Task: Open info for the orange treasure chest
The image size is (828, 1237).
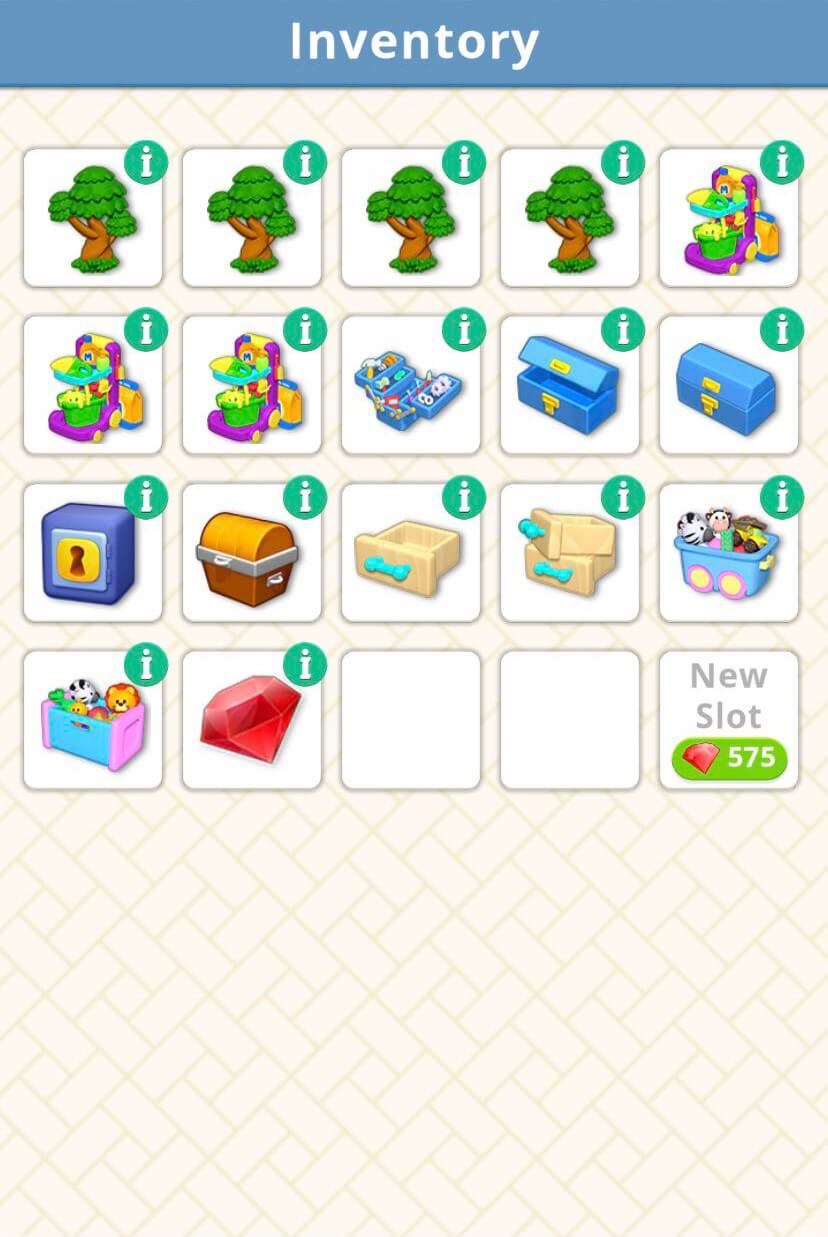Action: (305, 497)
